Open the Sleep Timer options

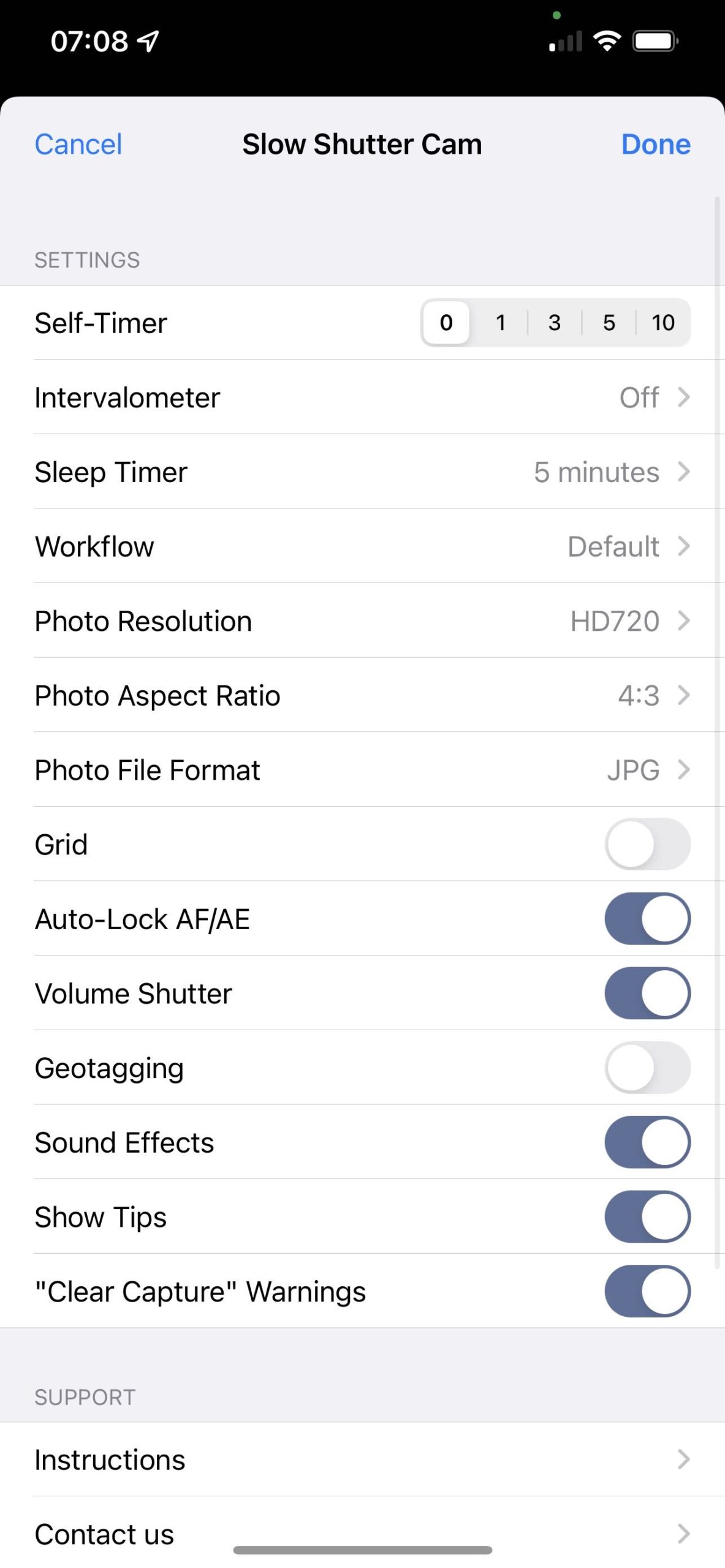[362, 472]
